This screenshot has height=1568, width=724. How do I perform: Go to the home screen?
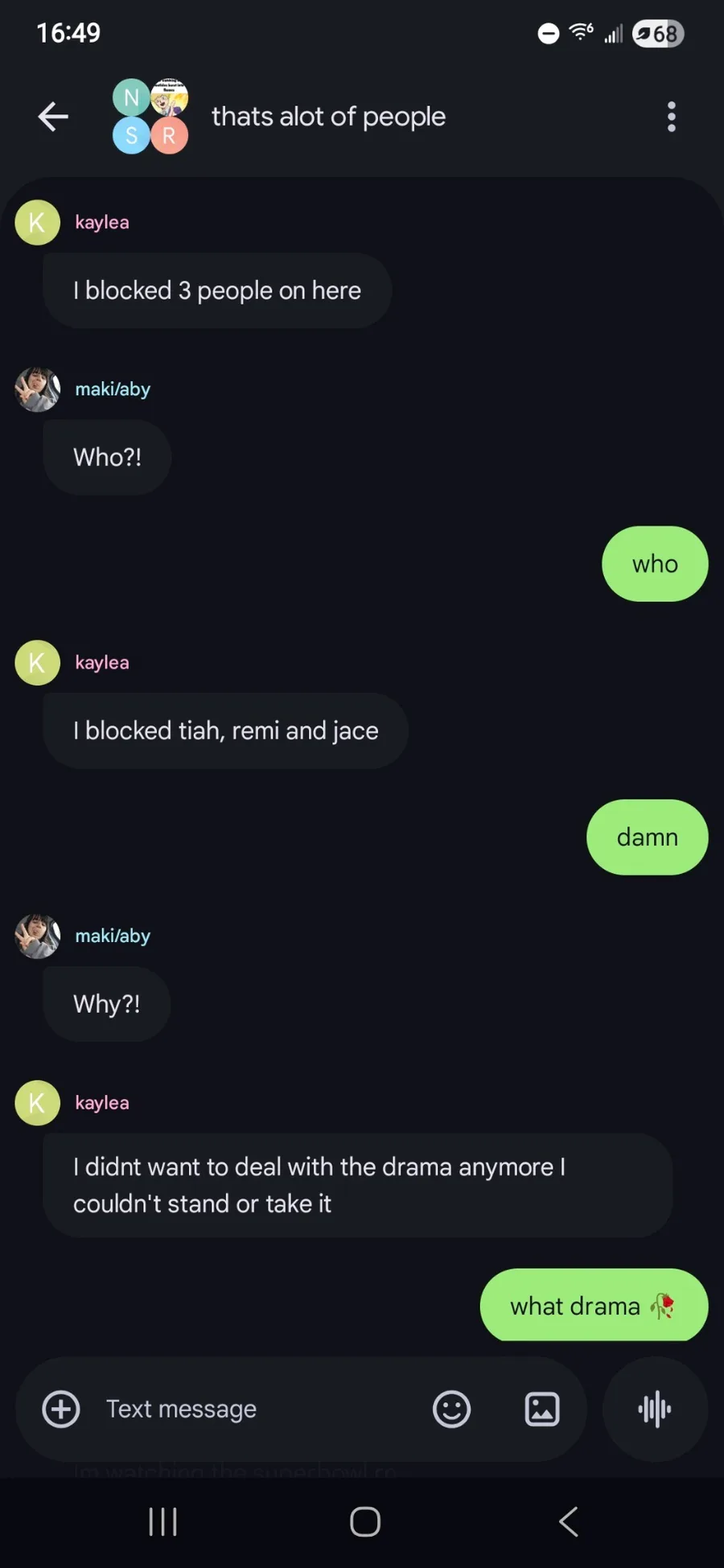(364, 1521)
